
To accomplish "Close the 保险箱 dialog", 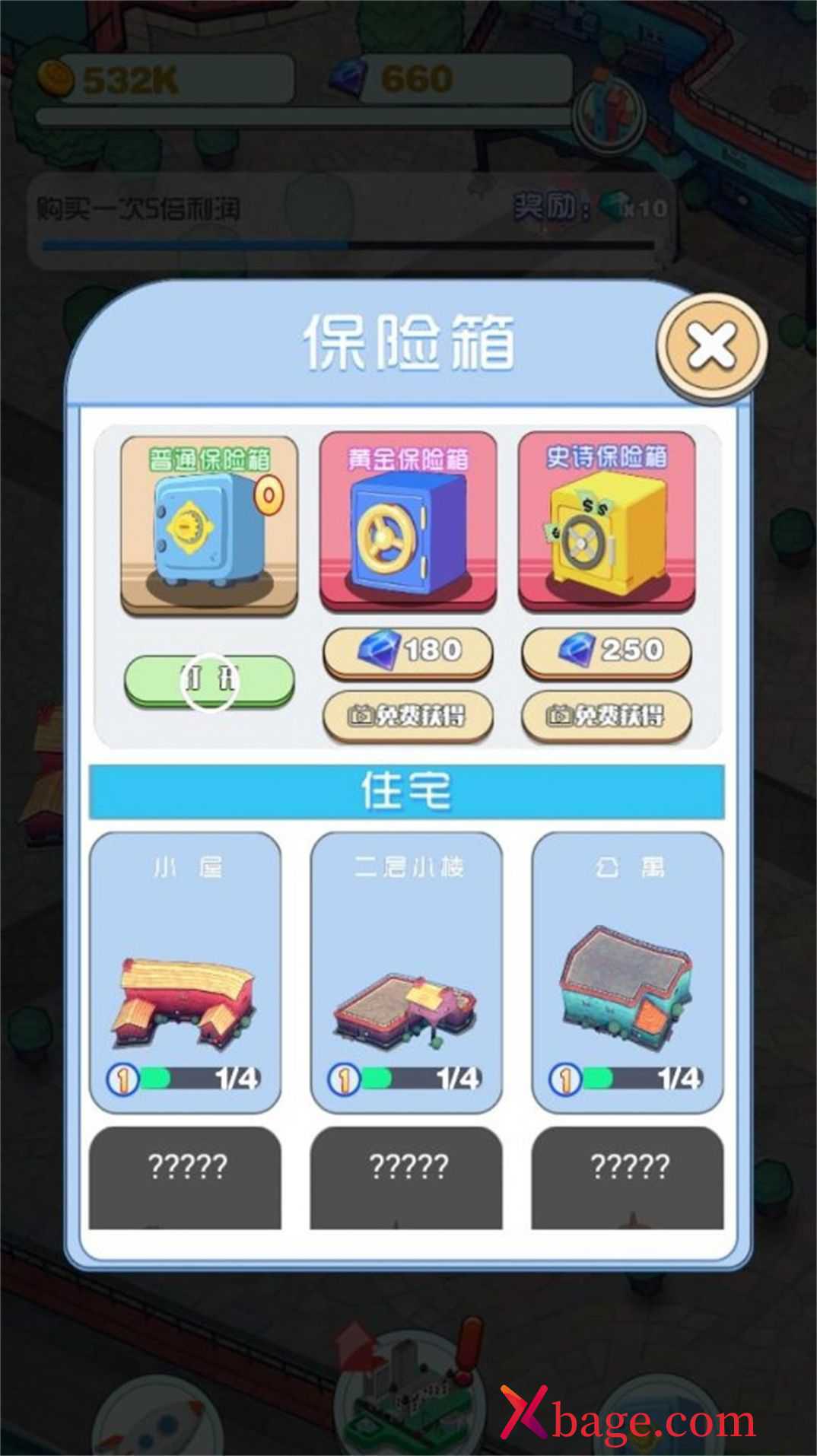I will tap(711, 347).
